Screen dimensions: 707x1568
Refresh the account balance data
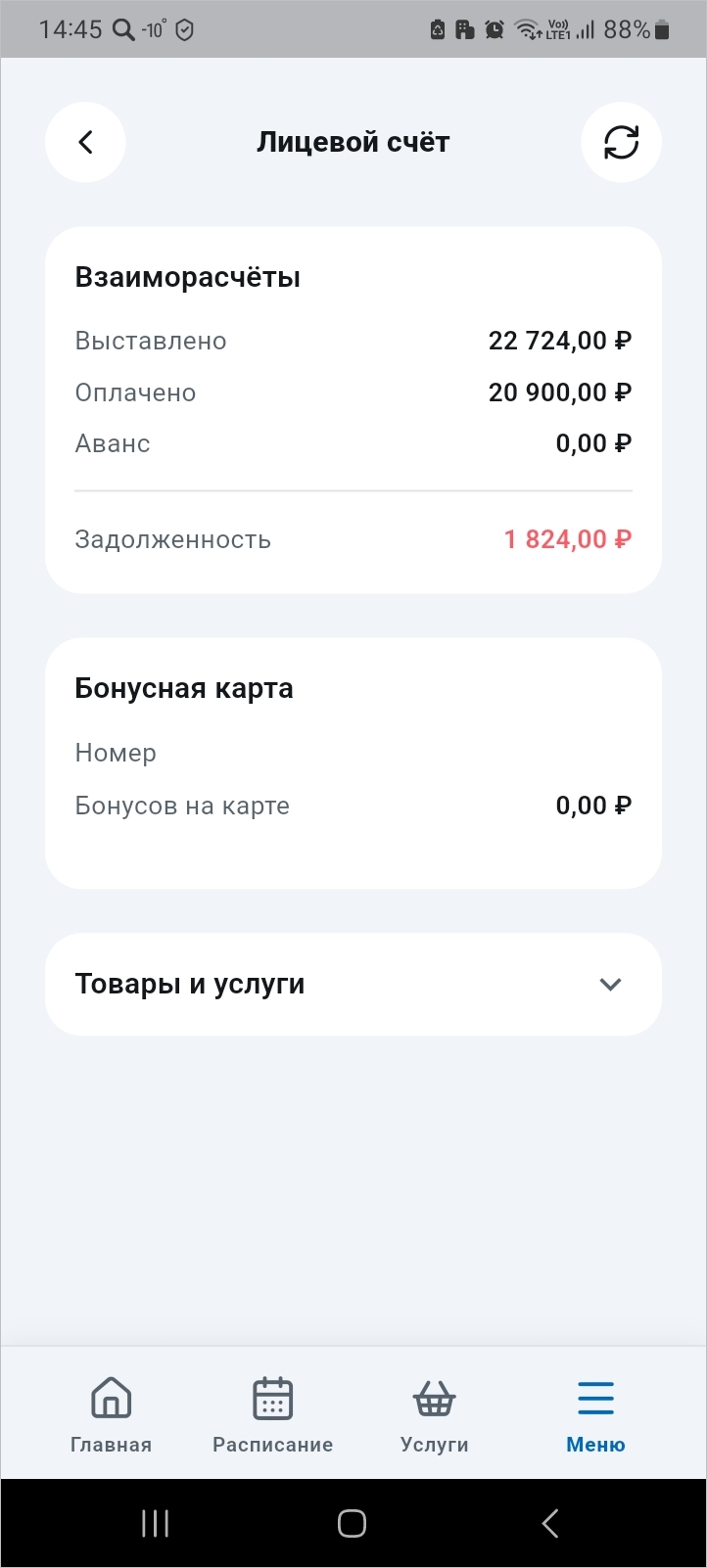click(x=621, y=143)
